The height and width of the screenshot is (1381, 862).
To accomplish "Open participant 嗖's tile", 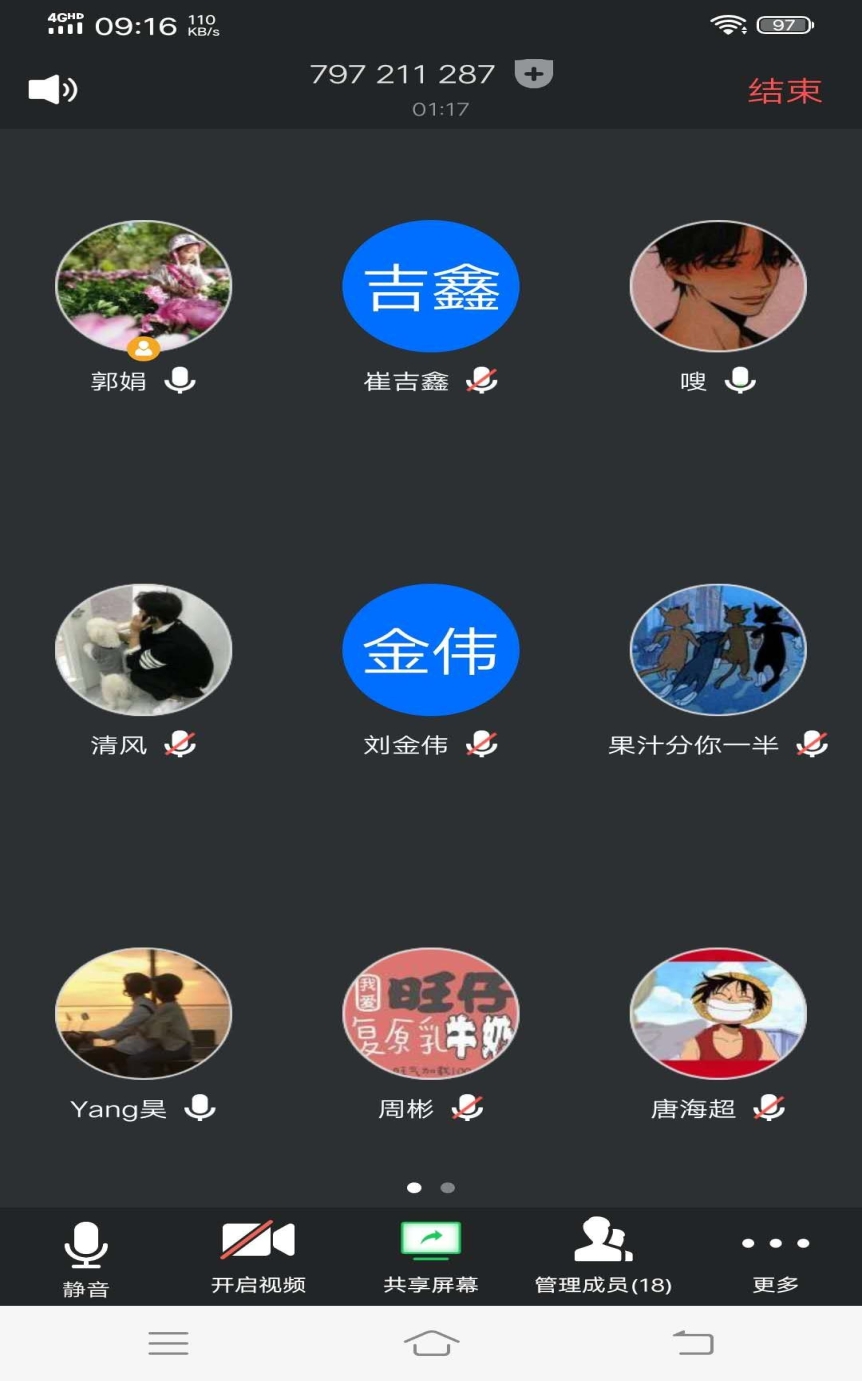I will click(x=718, y=287).
